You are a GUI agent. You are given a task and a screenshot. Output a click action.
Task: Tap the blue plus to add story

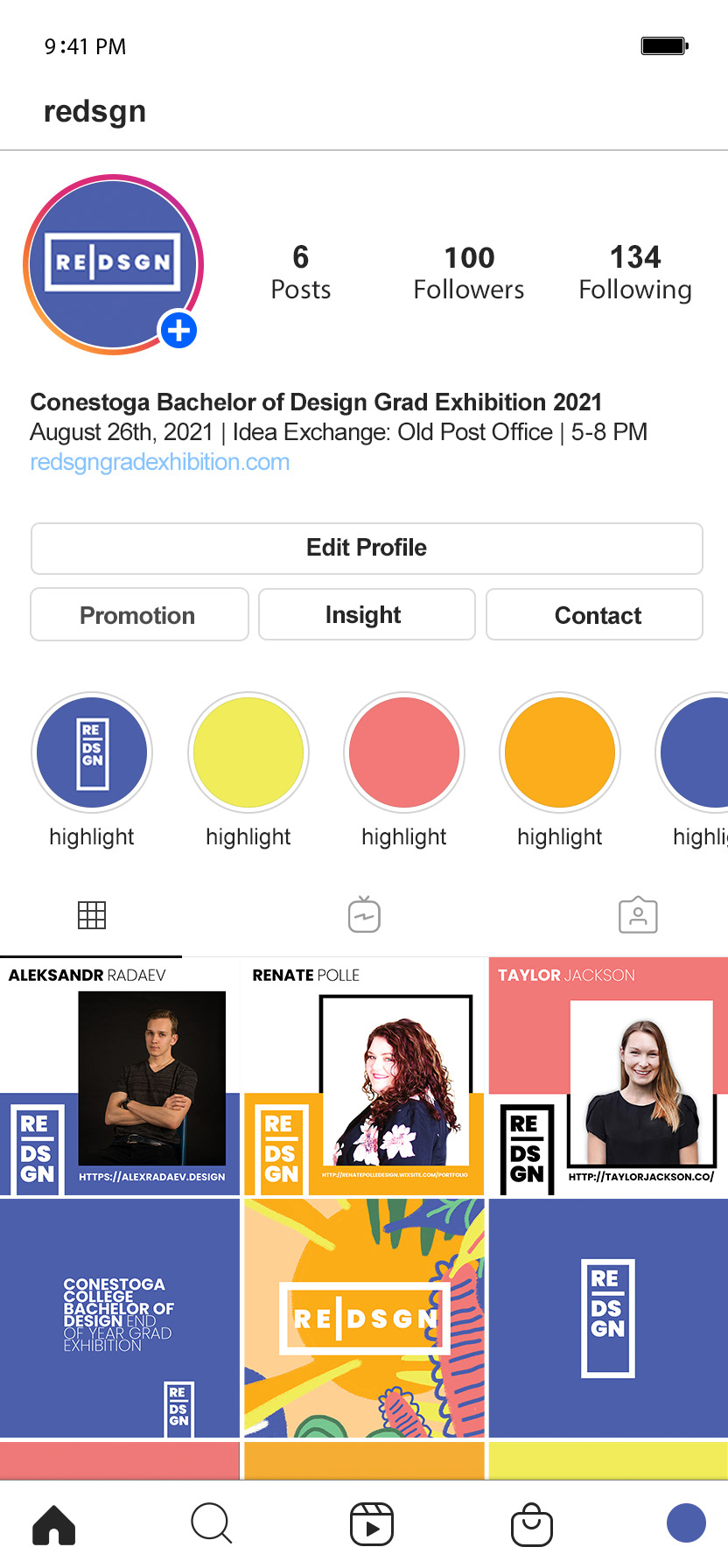pos(178,331)
